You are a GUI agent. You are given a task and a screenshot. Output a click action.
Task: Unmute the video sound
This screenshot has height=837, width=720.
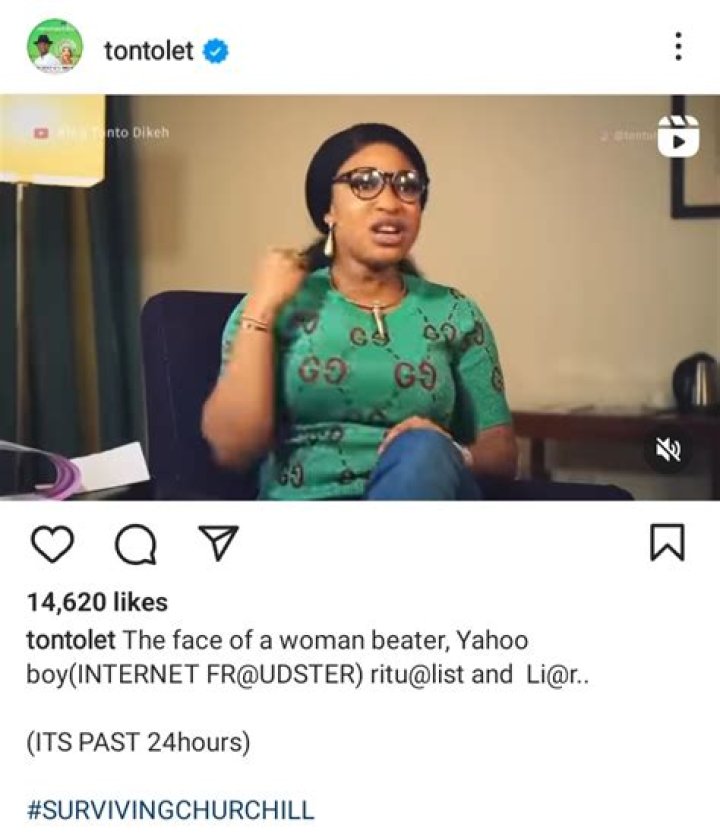click(667, 451)
